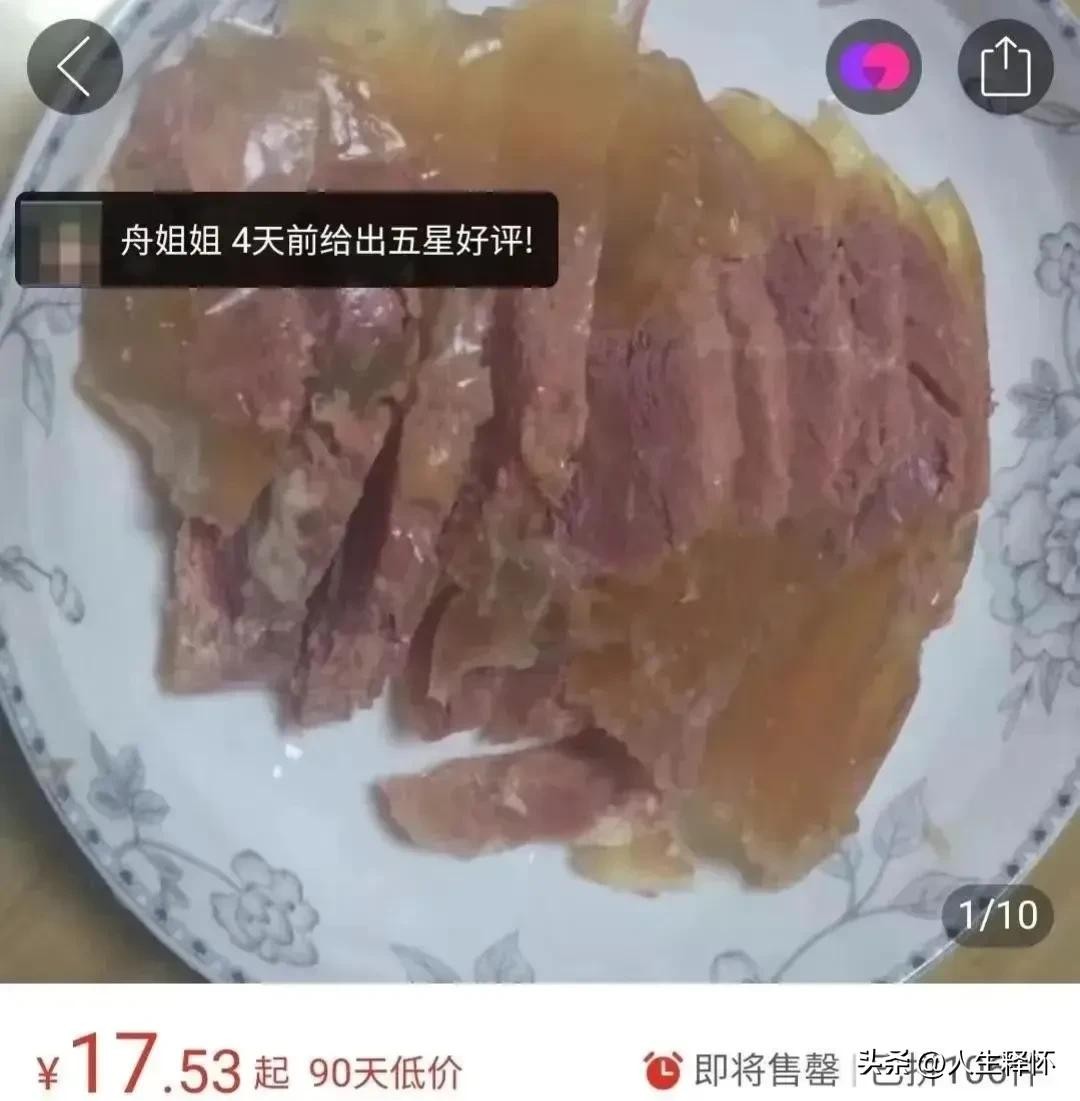
Task: Tap the purple and pink round icon
Action: pos(873,67)
